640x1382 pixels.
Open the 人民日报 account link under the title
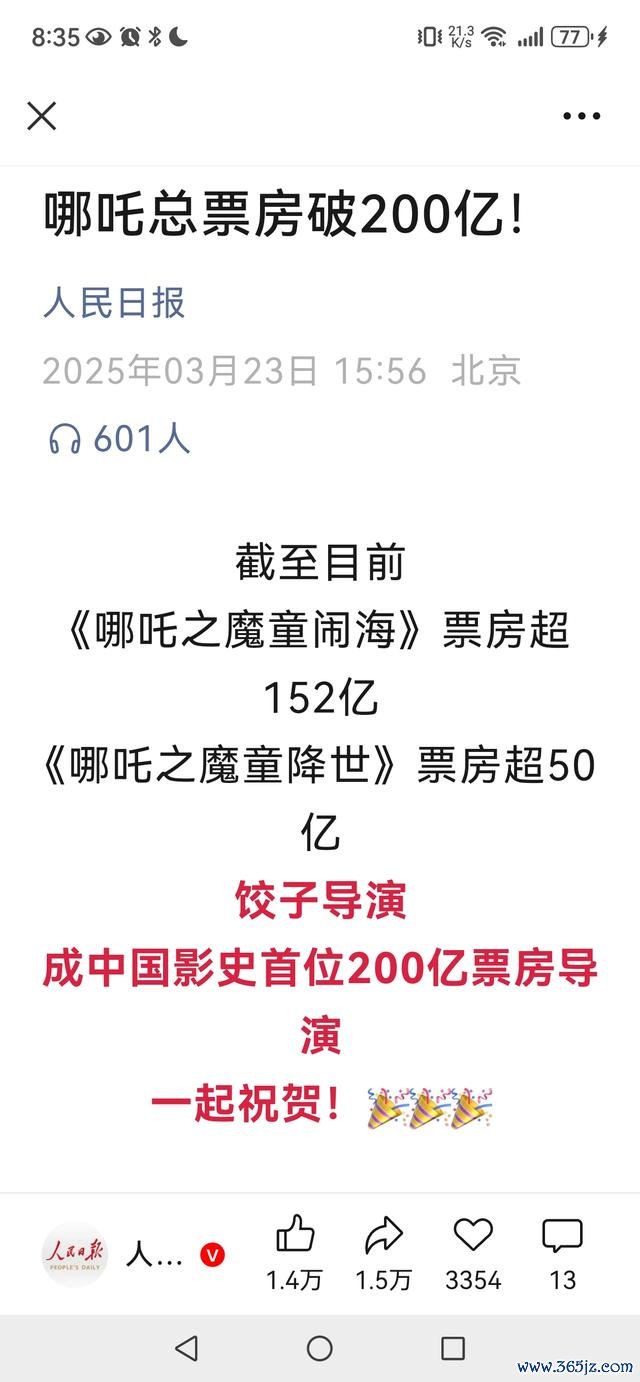click(114, 303)
